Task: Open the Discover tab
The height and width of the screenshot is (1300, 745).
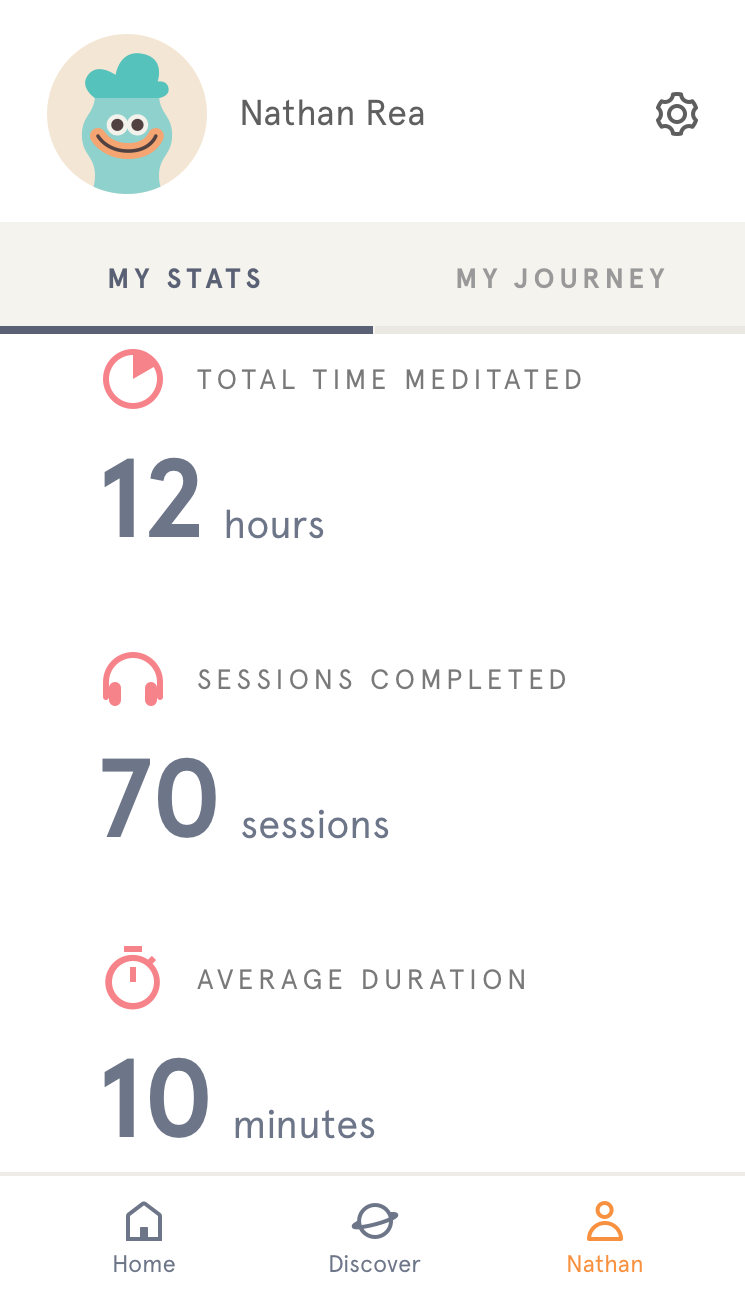Action: [374, 1238]
